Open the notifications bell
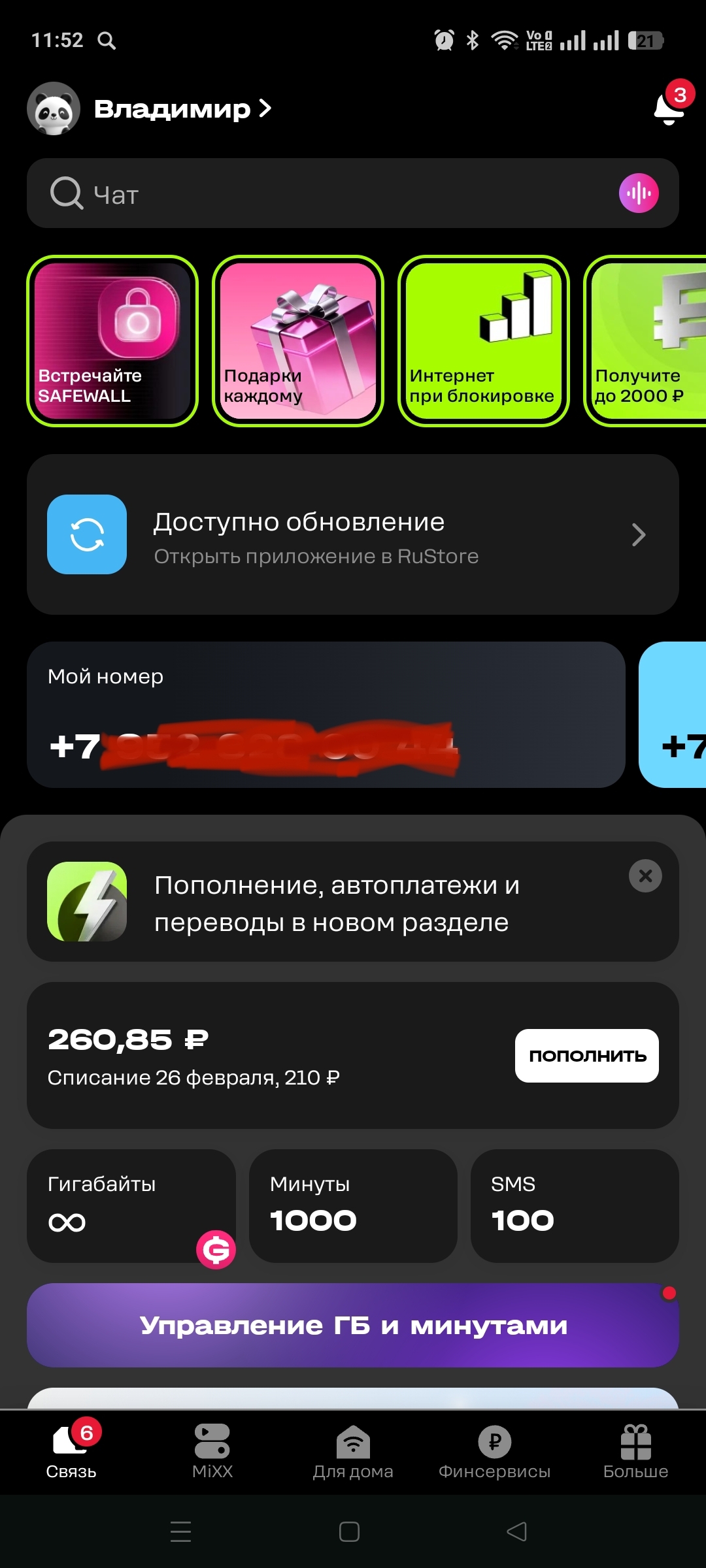The height and width of the screenshot is (1568, 706). click(x=669, y=108)
